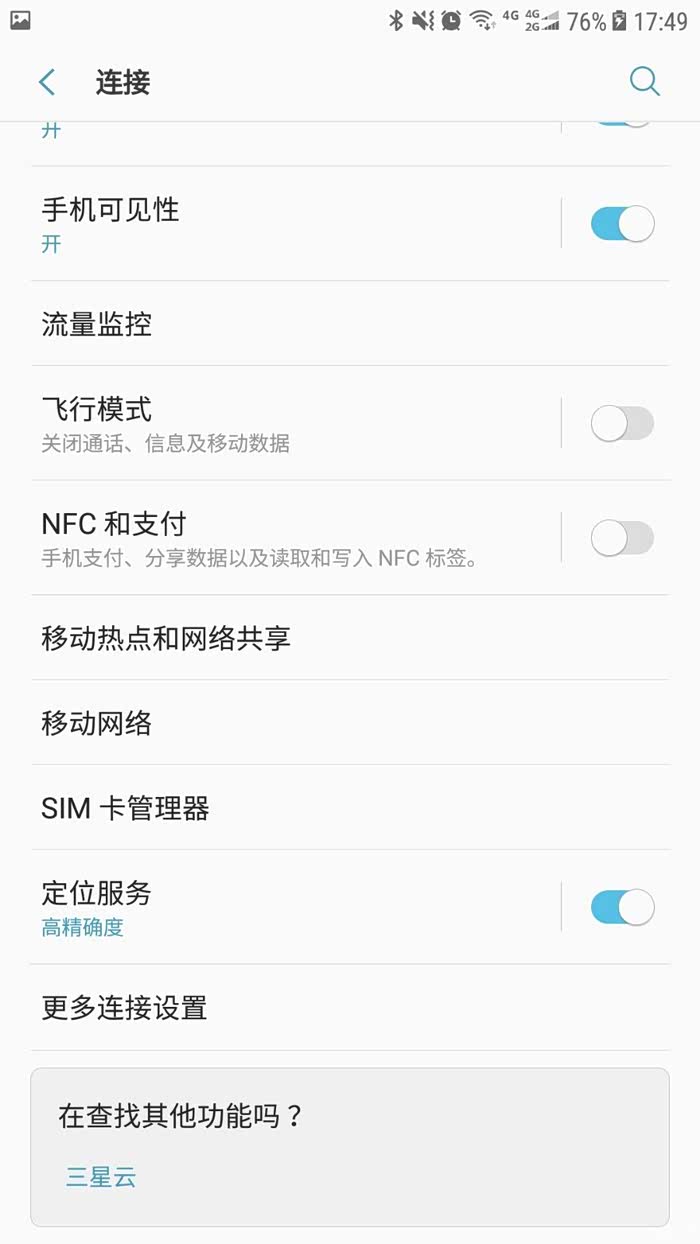Turn off the 手机可见性 switch
The width and height of the screenshot is (700, 1244).
(x=622, y=224)
